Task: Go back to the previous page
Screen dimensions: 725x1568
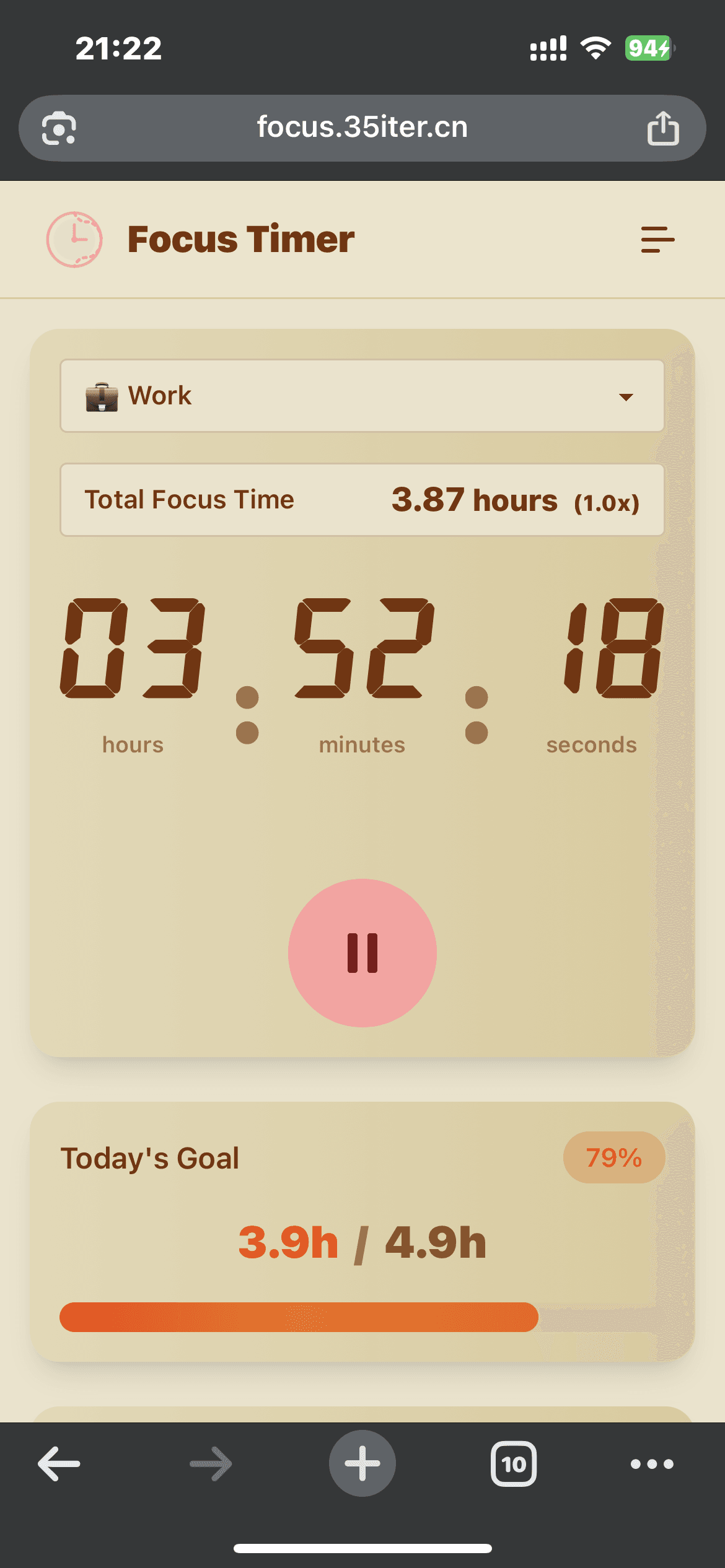Action: (59, 1464)
